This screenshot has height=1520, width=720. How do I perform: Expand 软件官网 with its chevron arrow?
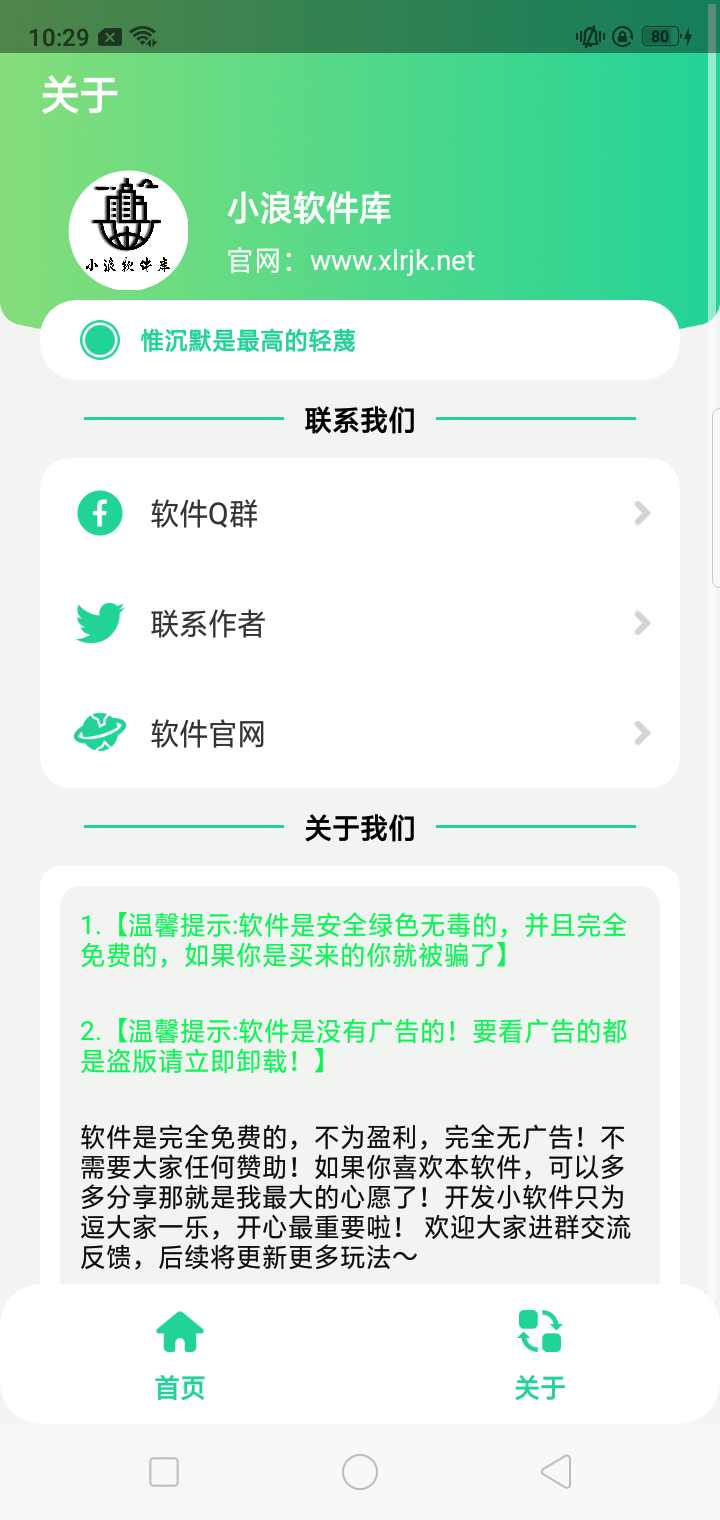641,734
